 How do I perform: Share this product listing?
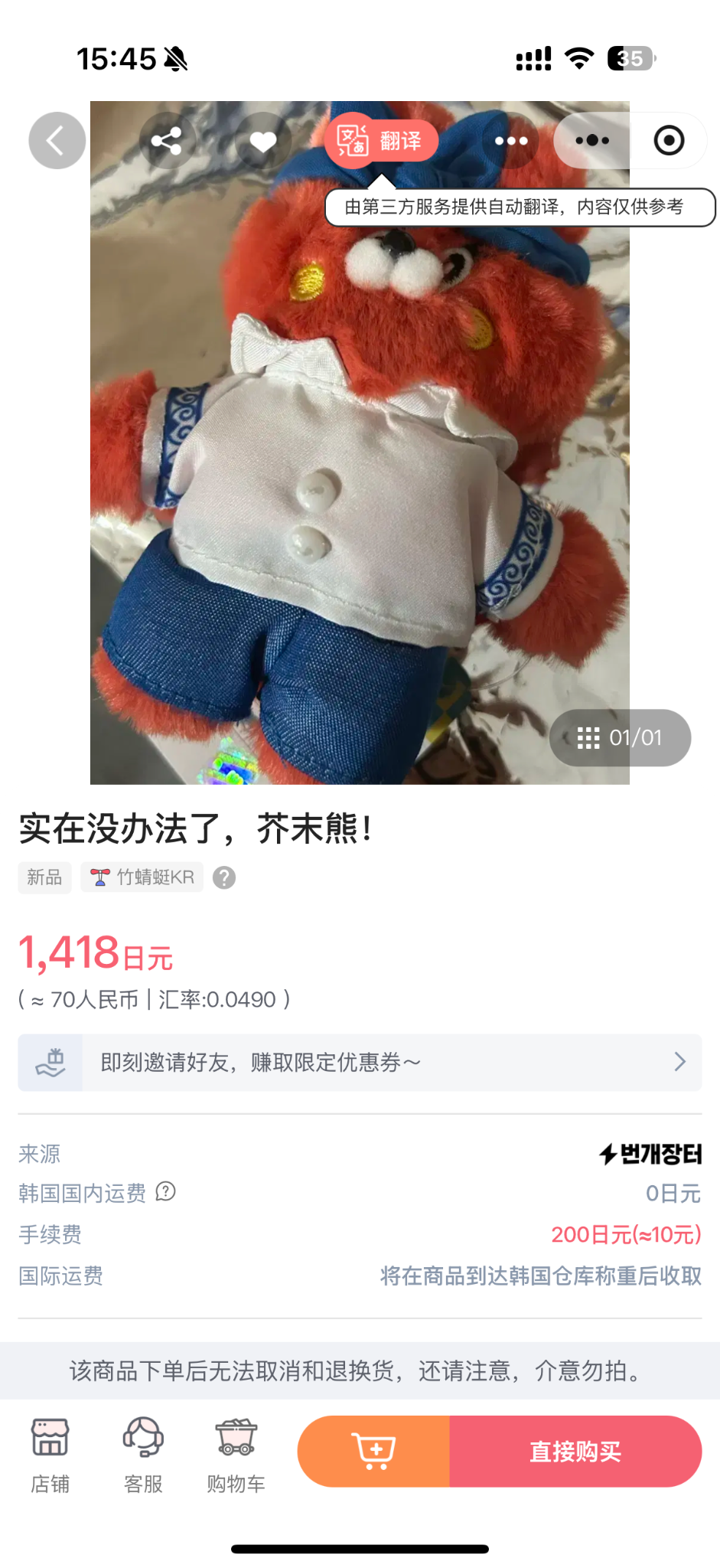(x=167, y=141)
